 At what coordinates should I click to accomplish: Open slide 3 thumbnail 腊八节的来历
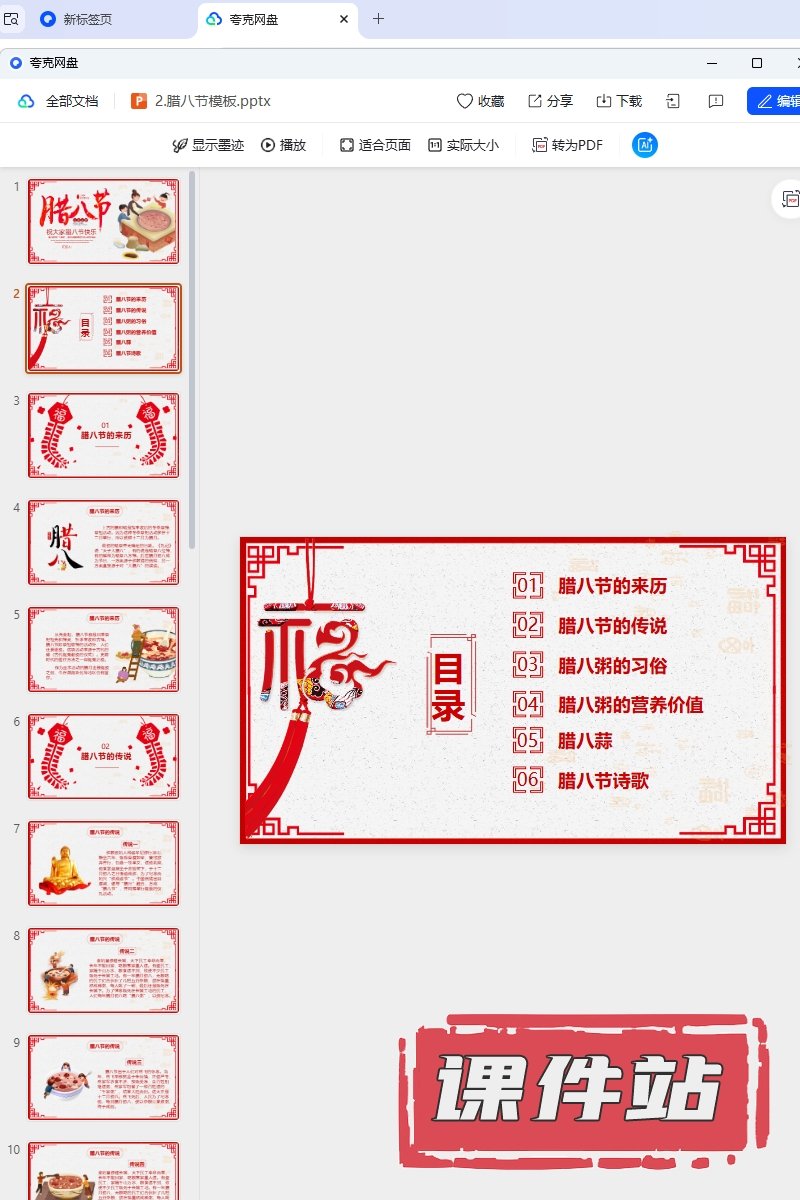[103, 435]
